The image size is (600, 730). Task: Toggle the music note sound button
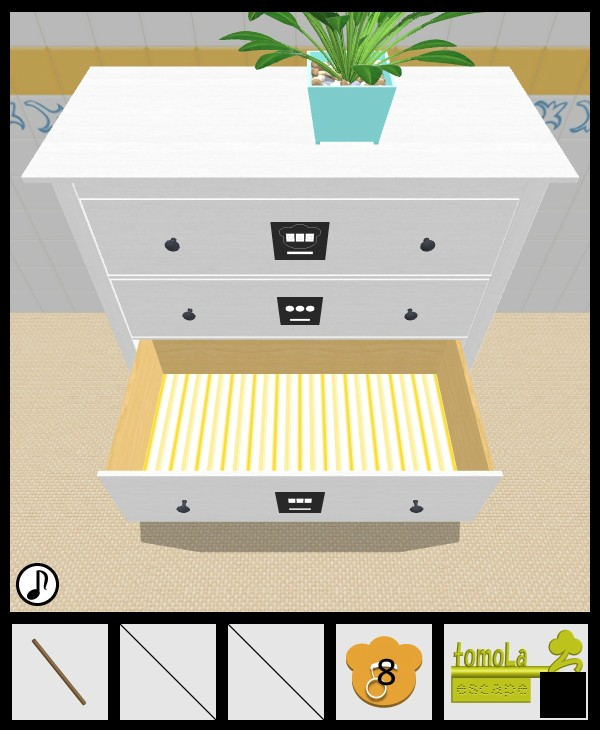tap(37, 584)
